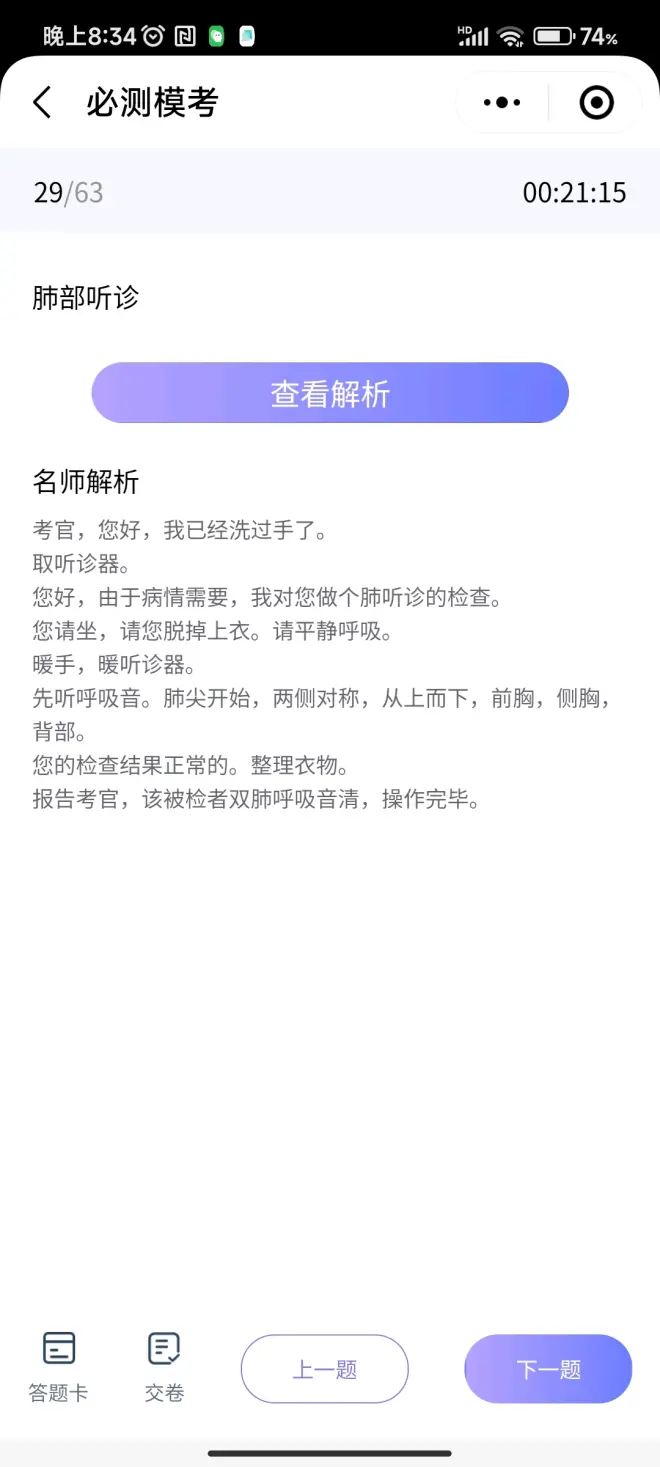This screenshot has height=1467, width=660.
Task: Close the mini-program with the circle icon
Action: click(x=596, y=102)
